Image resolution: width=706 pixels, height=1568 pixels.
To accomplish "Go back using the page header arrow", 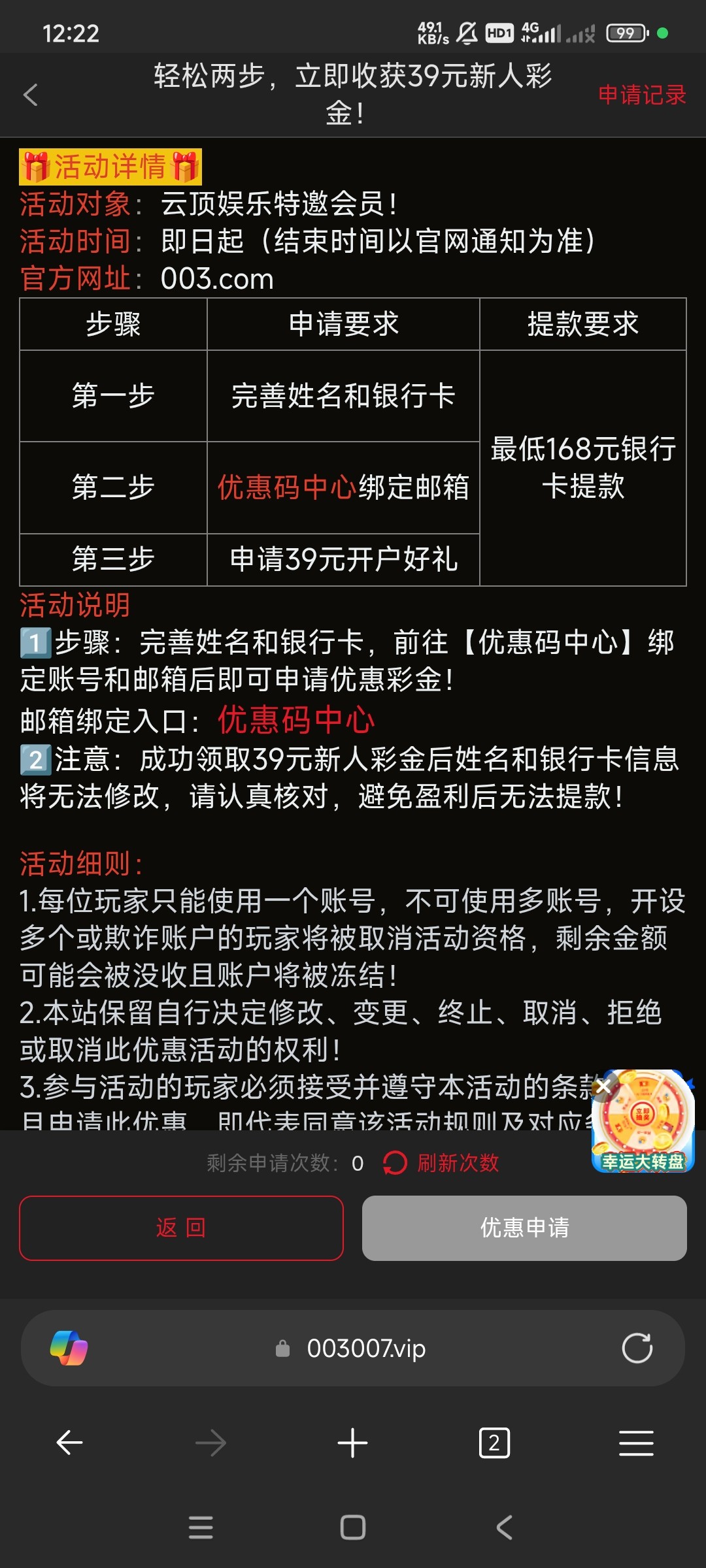I will tap(31, 95).
